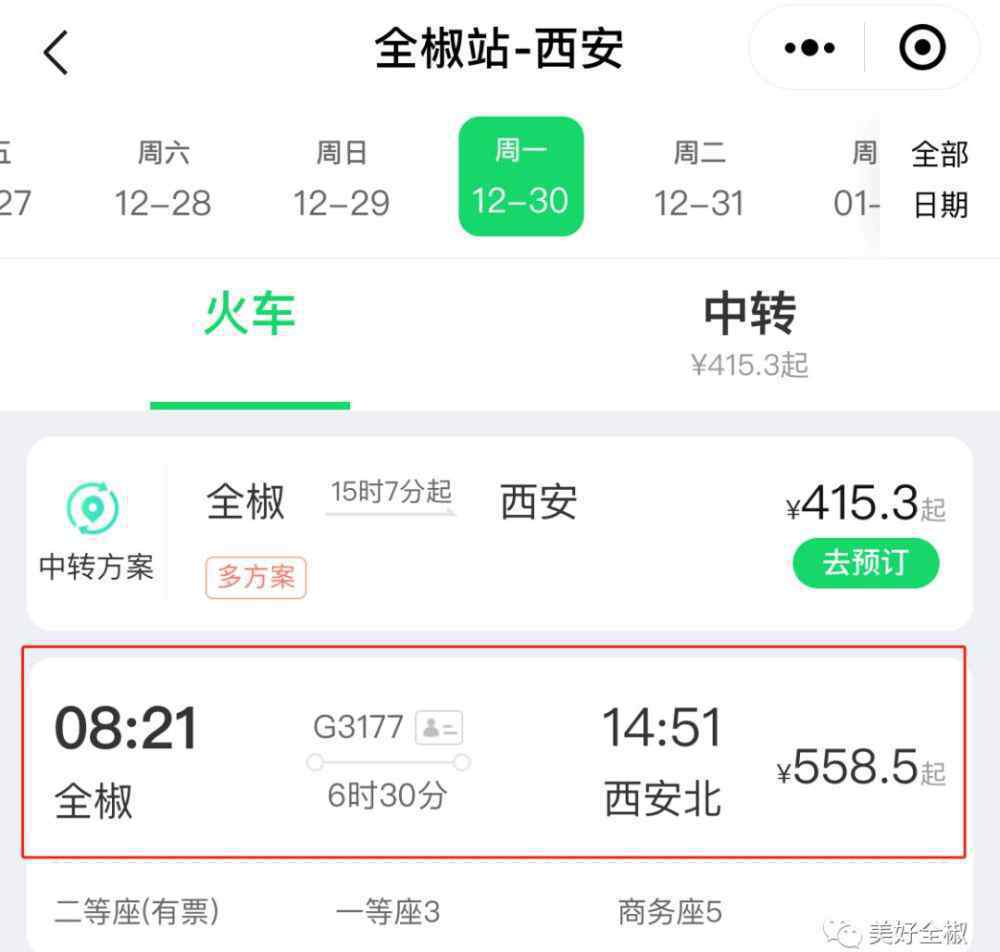
Task: Switch to the 火车 tab
Action: (249, 316)
